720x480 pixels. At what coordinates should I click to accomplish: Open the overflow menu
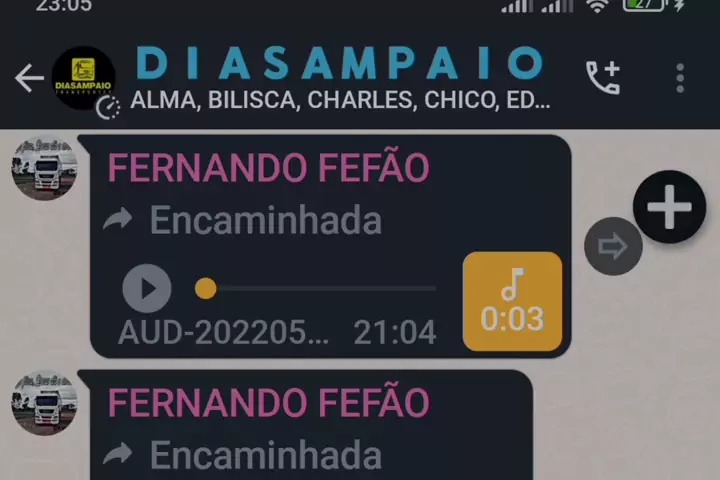[x=680, y=78]
